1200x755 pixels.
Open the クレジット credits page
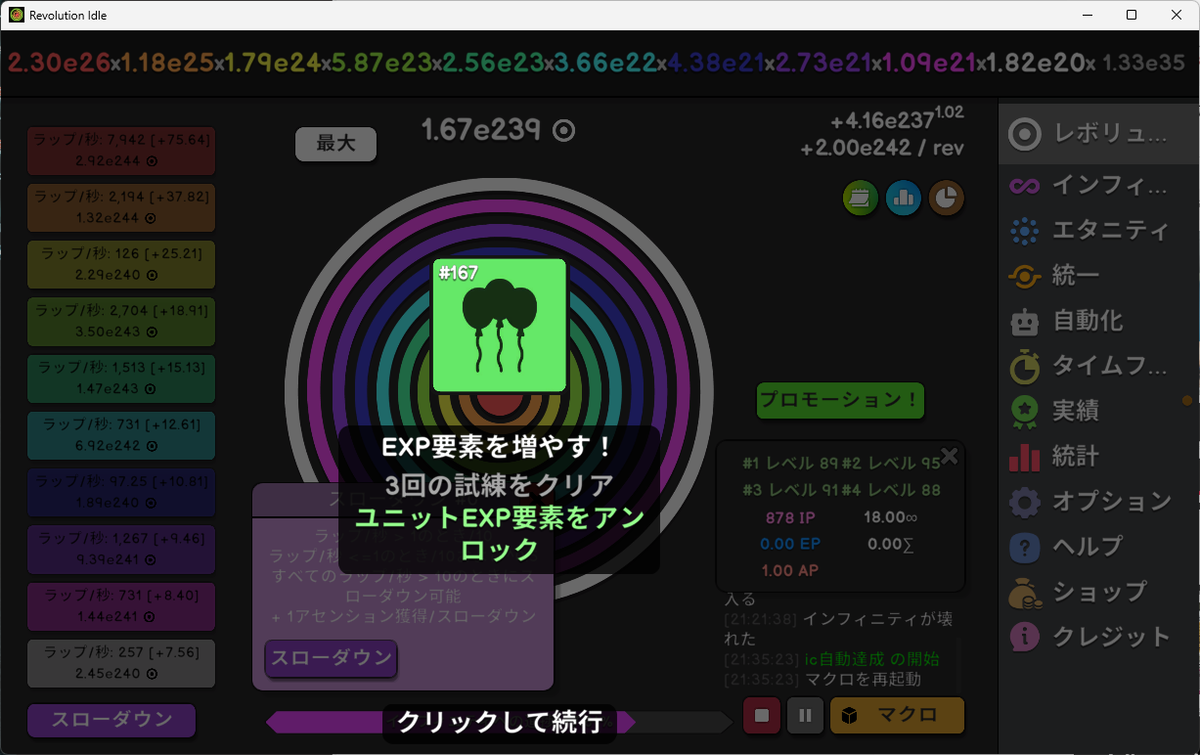(1098, 636)
